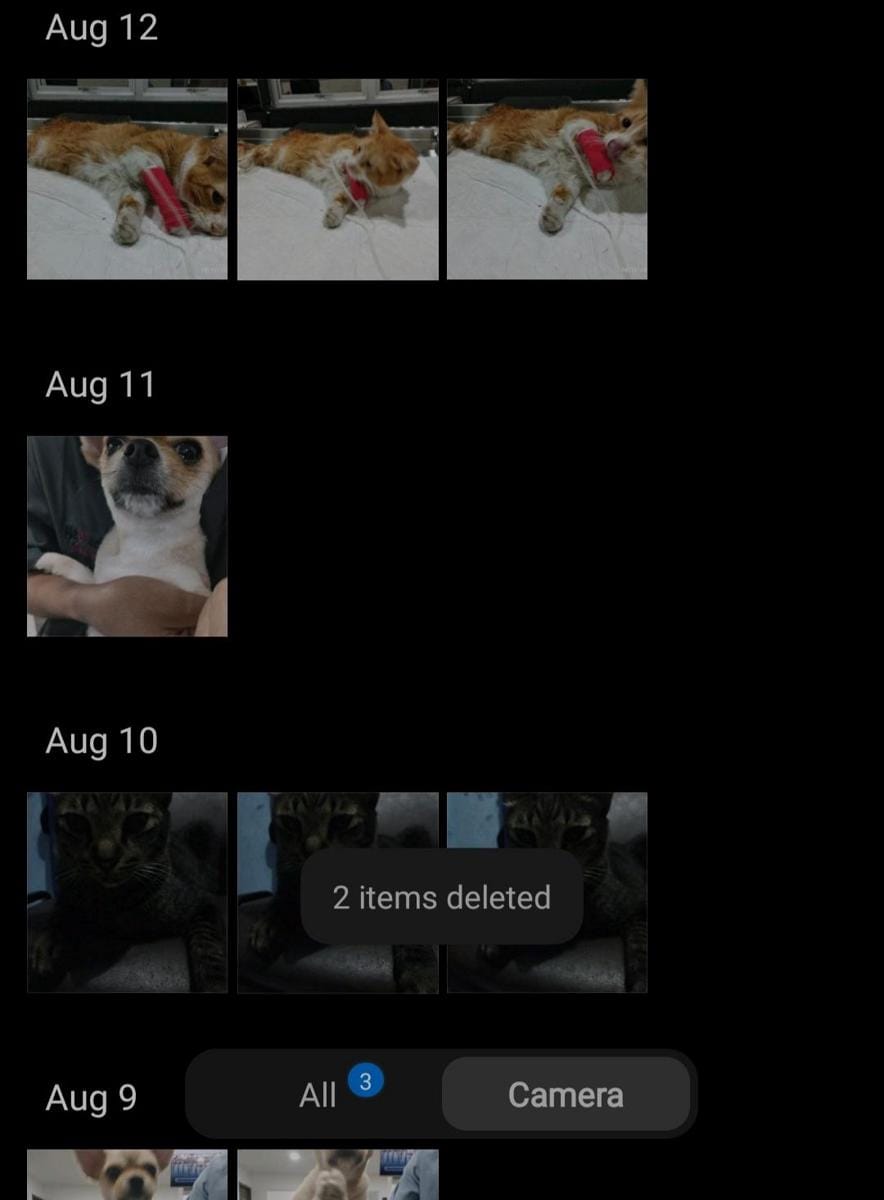Select the Camera tab
This screenshot has width=884, height=1200.
coord(565,1095)
